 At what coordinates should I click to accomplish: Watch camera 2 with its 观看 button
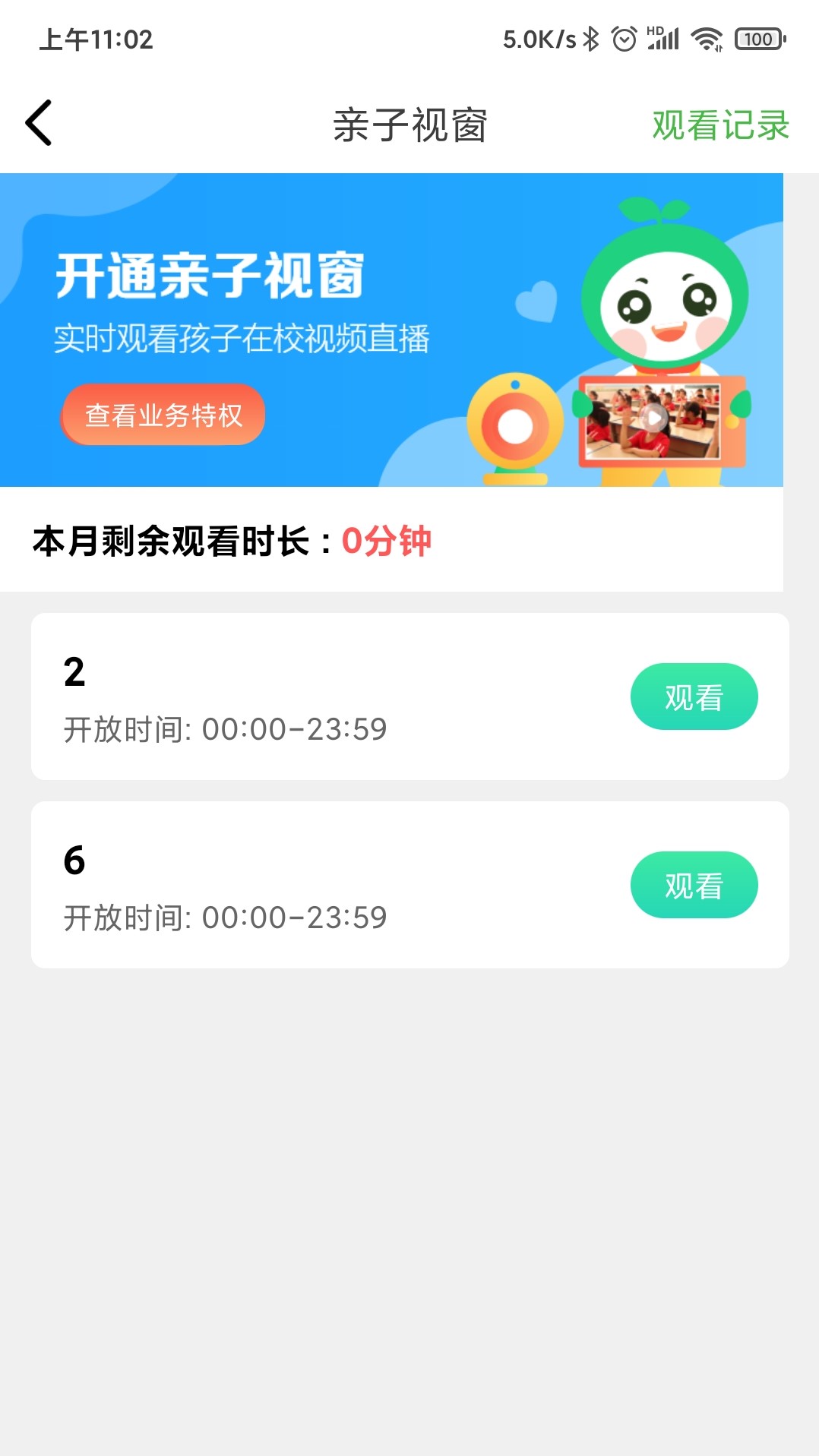pyautogui.click(x=694, y=696)
